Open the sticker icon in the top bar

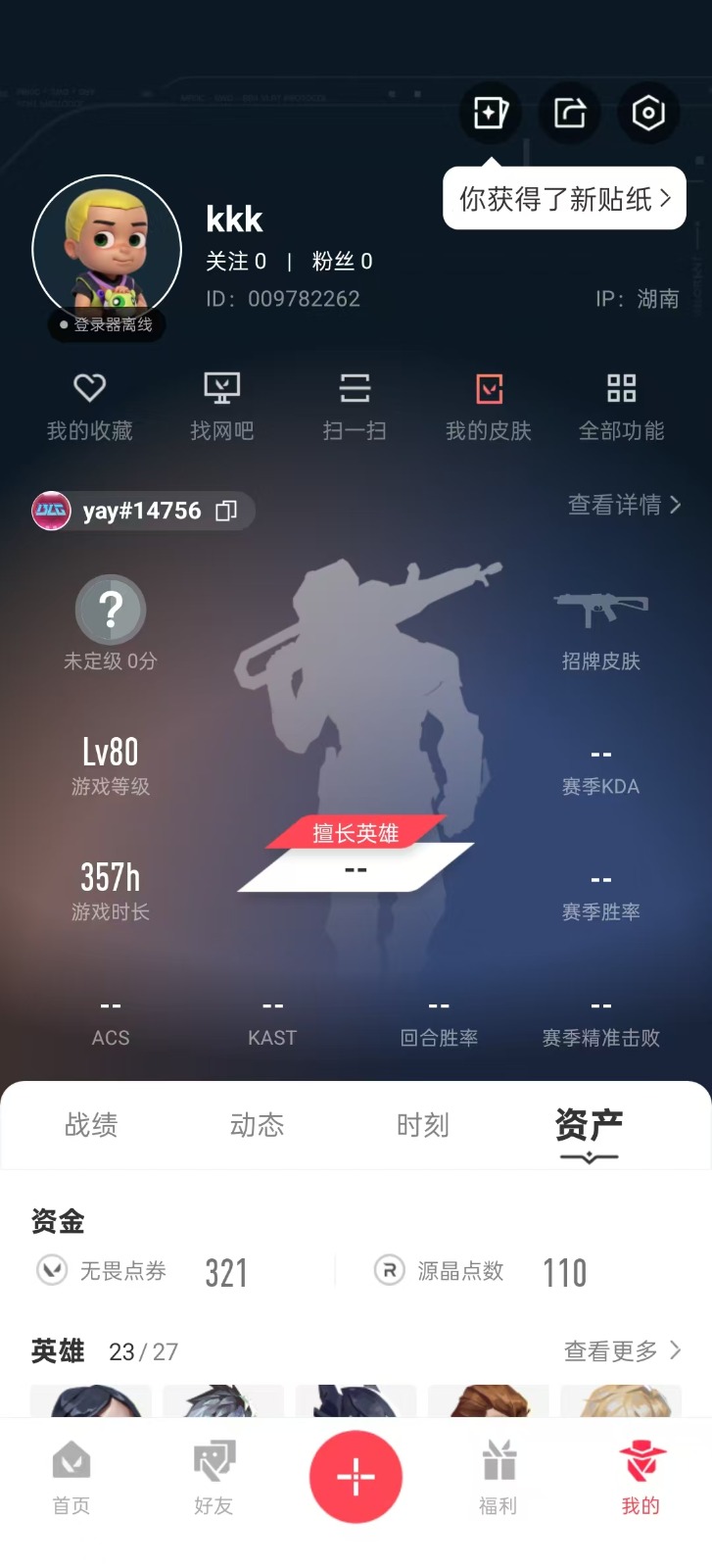tap(490, 113)
